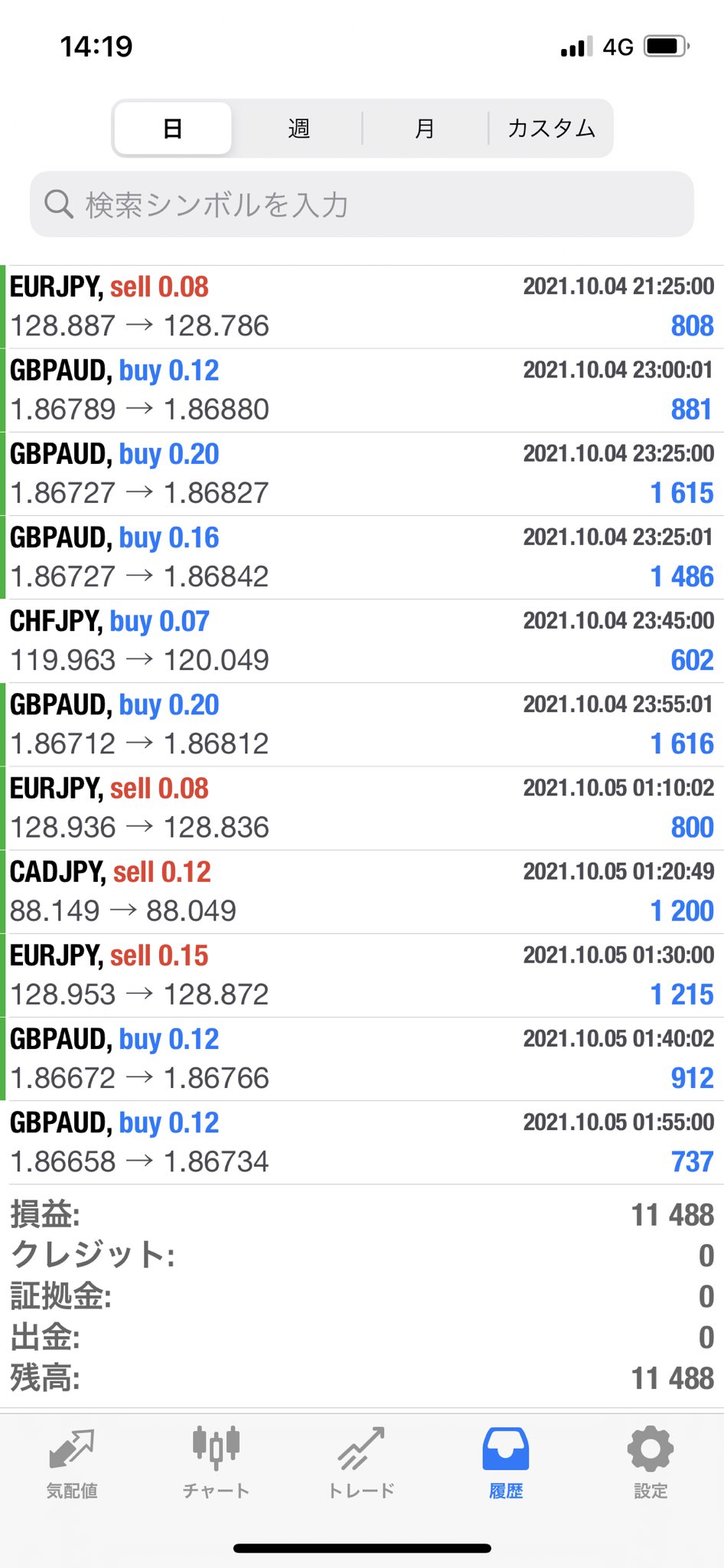Open the 設定 settings tab
This screenshot has height=1568, width=724.
[x=651, y=1462]
